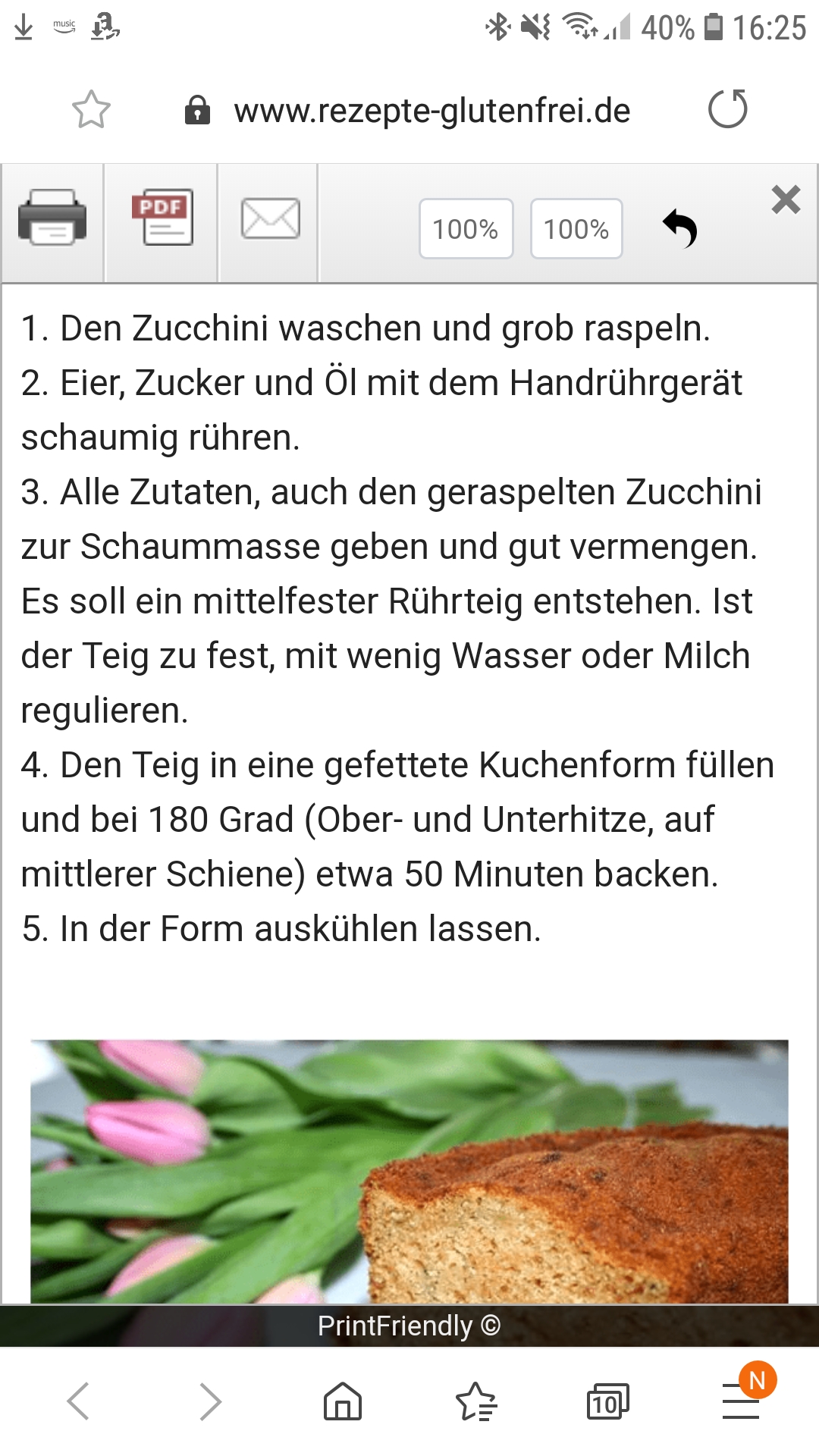Email the recipe
Screen dimensions: 819x1456
[x=270, y=219]
